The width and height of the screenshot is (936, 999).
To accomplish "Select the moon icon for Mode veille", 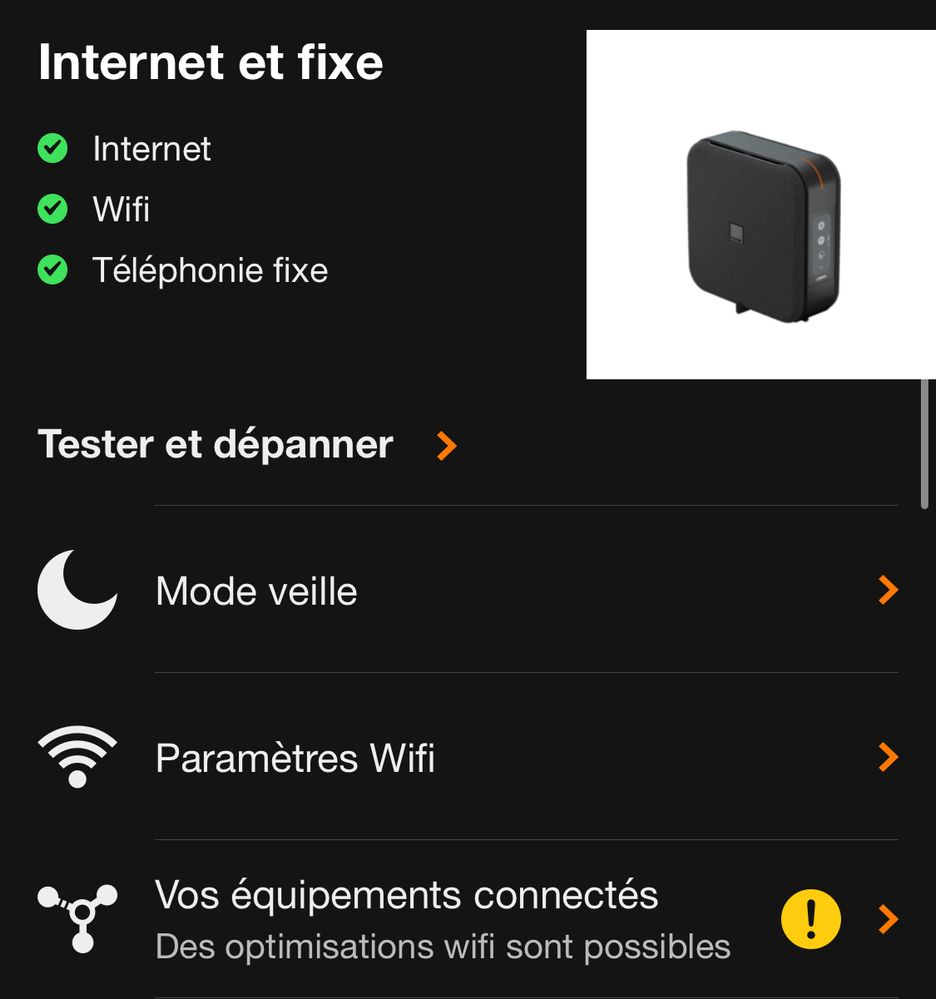I will (77, 590).
